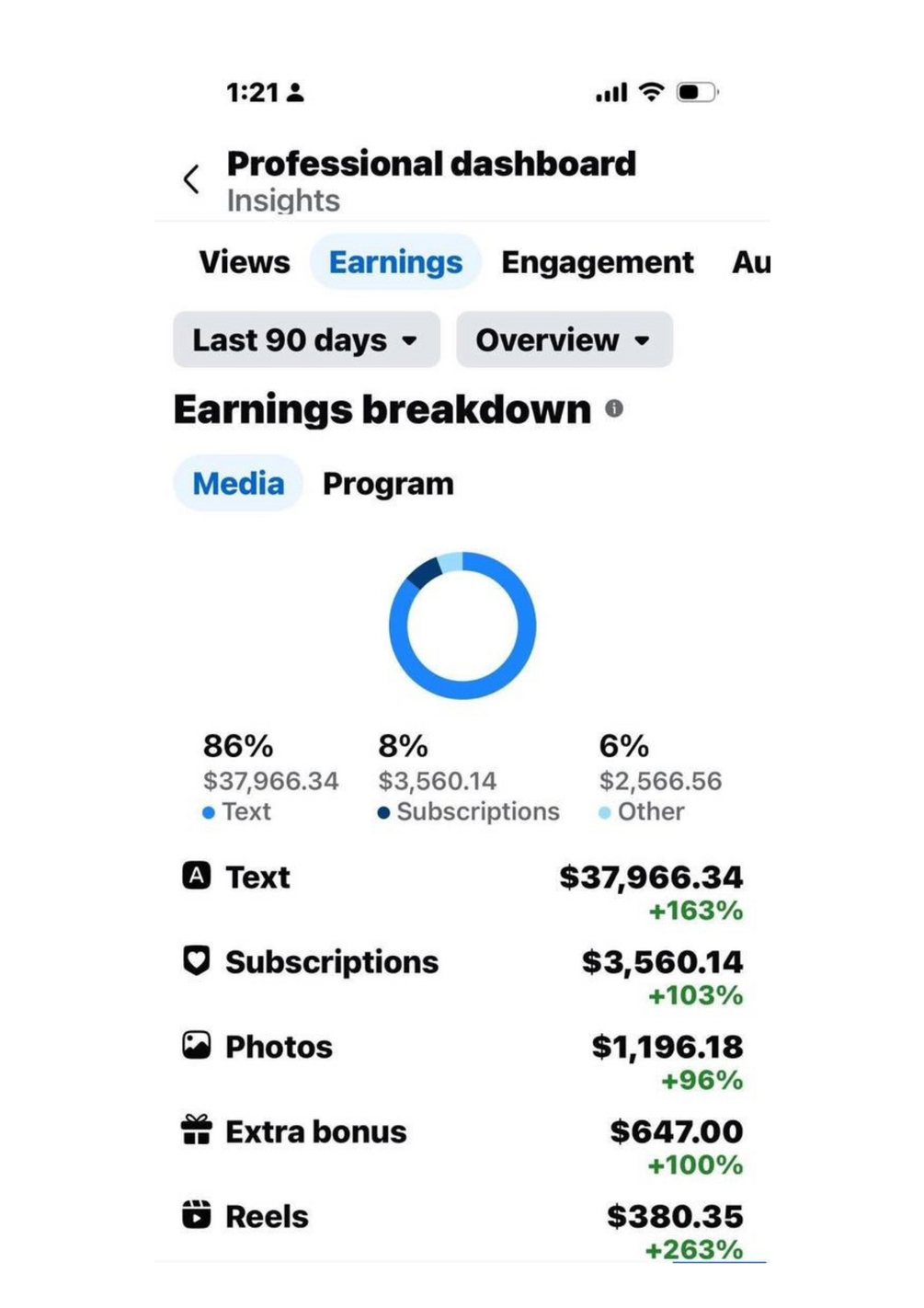
Task: Go back from Professional dashboard
Action: coord(191,179)
